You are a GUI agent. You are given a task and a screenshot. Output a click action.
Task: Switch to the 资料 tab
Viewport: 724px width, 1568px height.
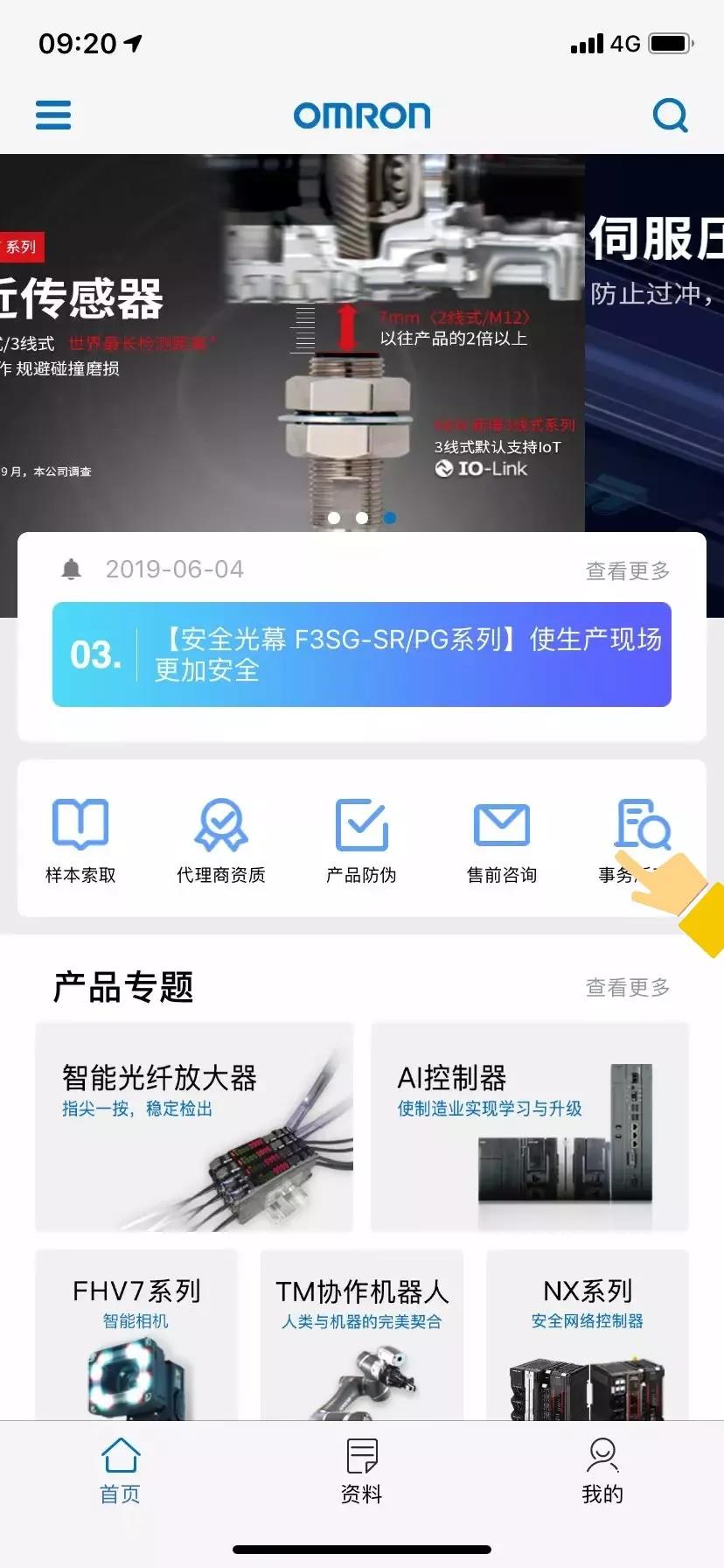tap(362, 1471)
